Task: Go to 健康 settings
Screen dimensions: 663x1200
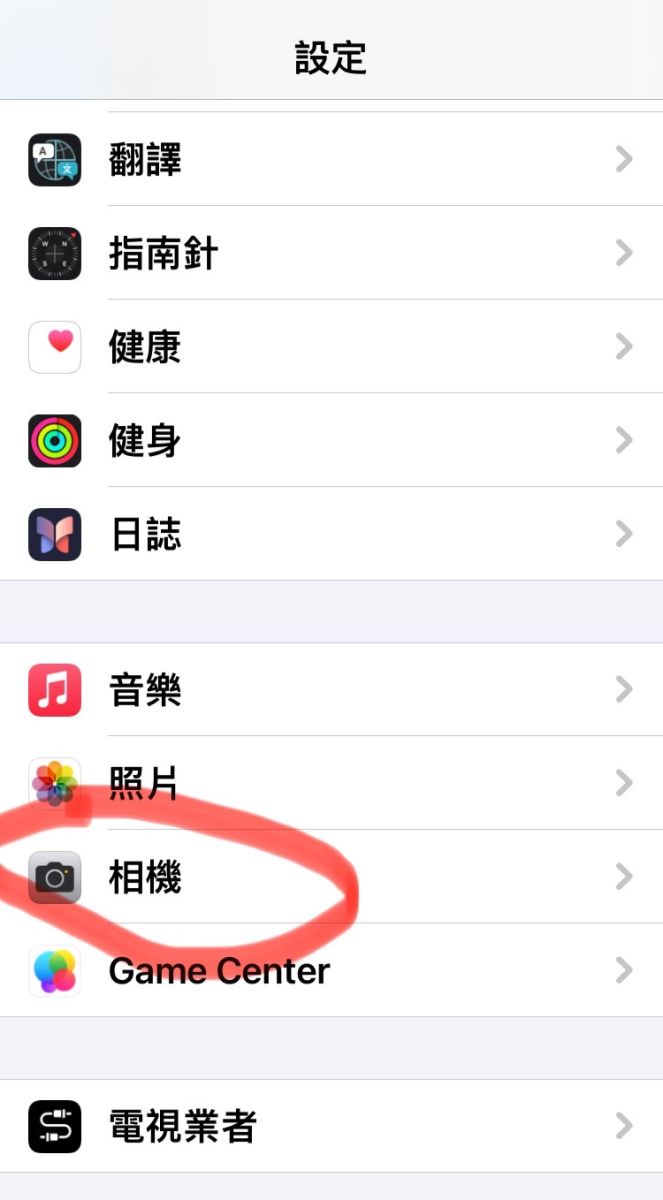Action: pos(330,347)
